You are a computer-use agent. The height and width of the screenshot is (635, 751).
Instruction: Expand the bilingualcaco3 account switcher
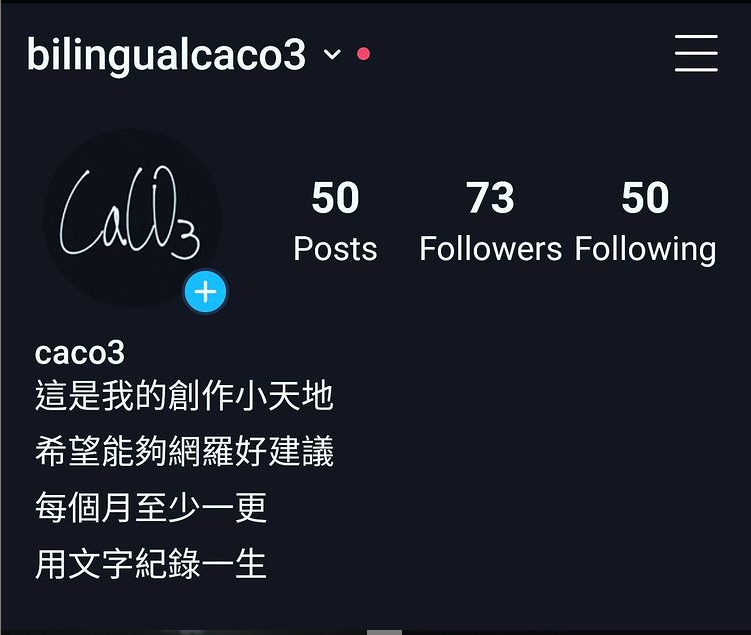tap(332, 55)
